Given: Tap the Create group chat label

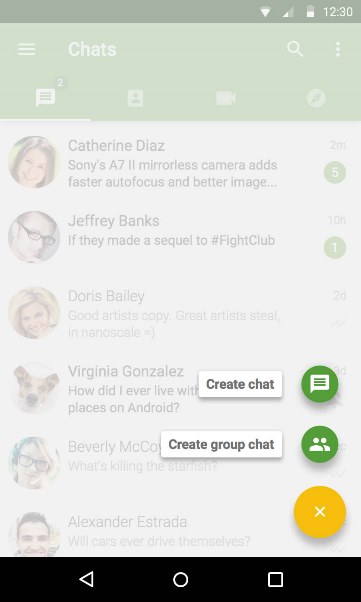Looking at the screenshot, I should (x=222, y=444).
